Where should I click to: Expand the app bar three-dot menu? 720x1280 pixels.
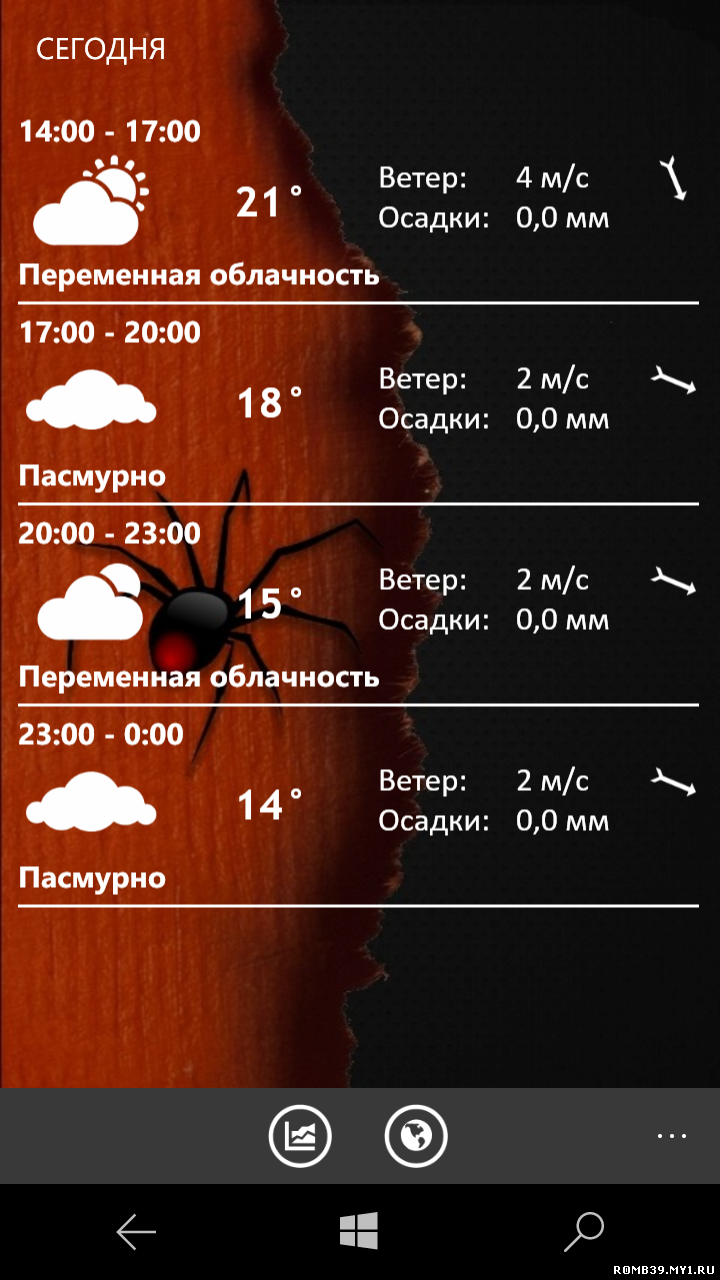[672, 1136]
